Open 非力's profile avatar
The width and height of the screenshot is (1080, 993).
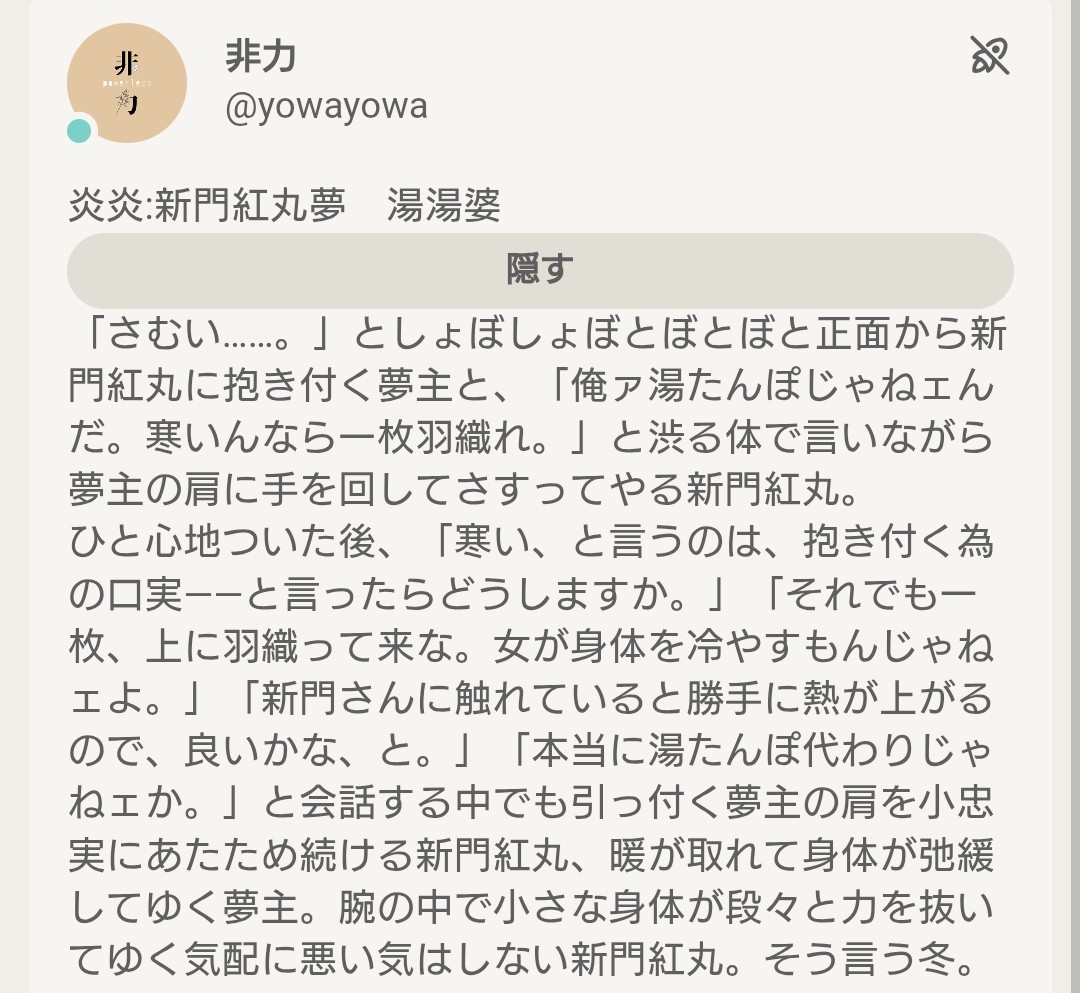point(126,83)
